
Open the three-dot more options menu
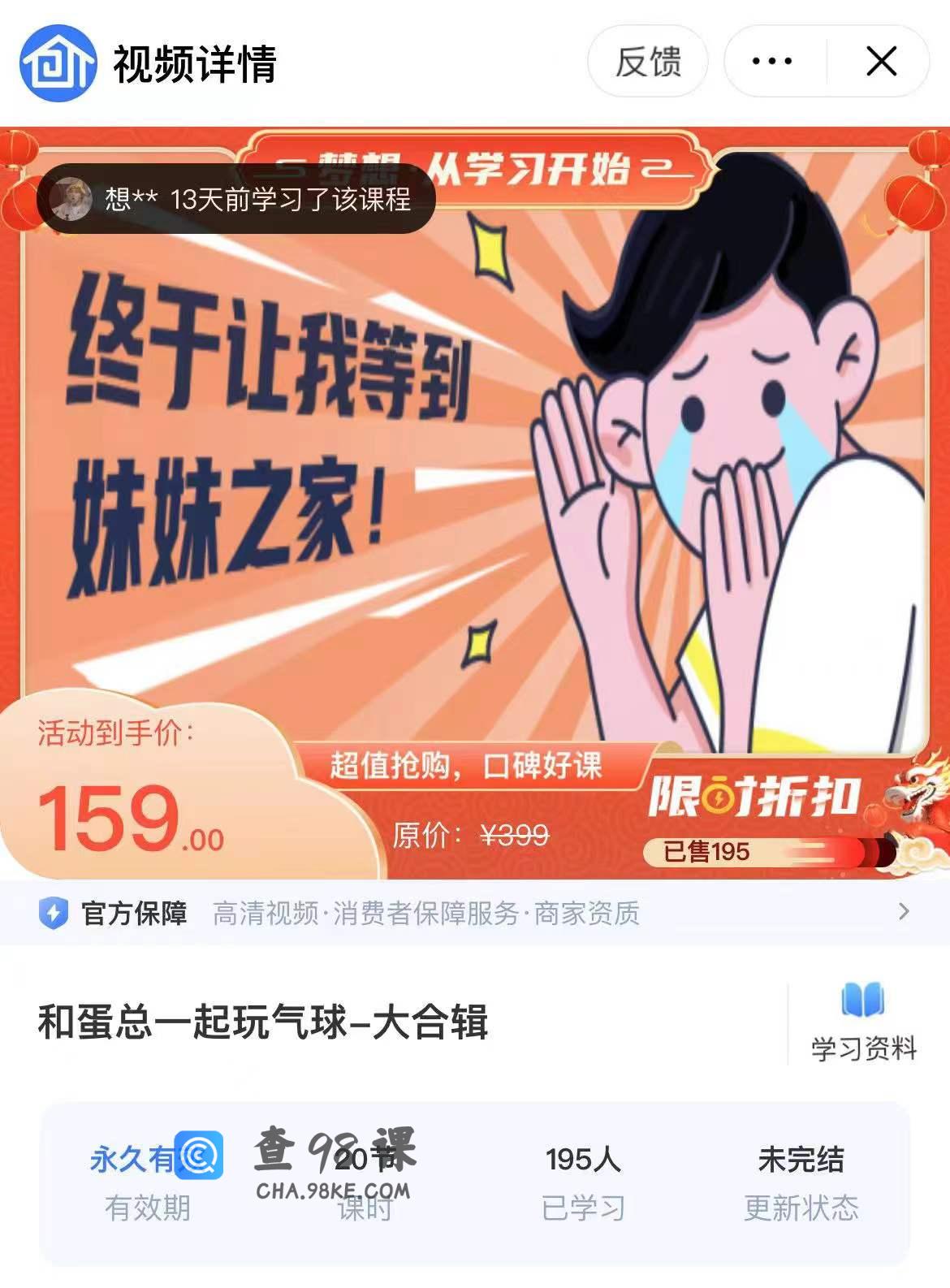tap(772, 62)
